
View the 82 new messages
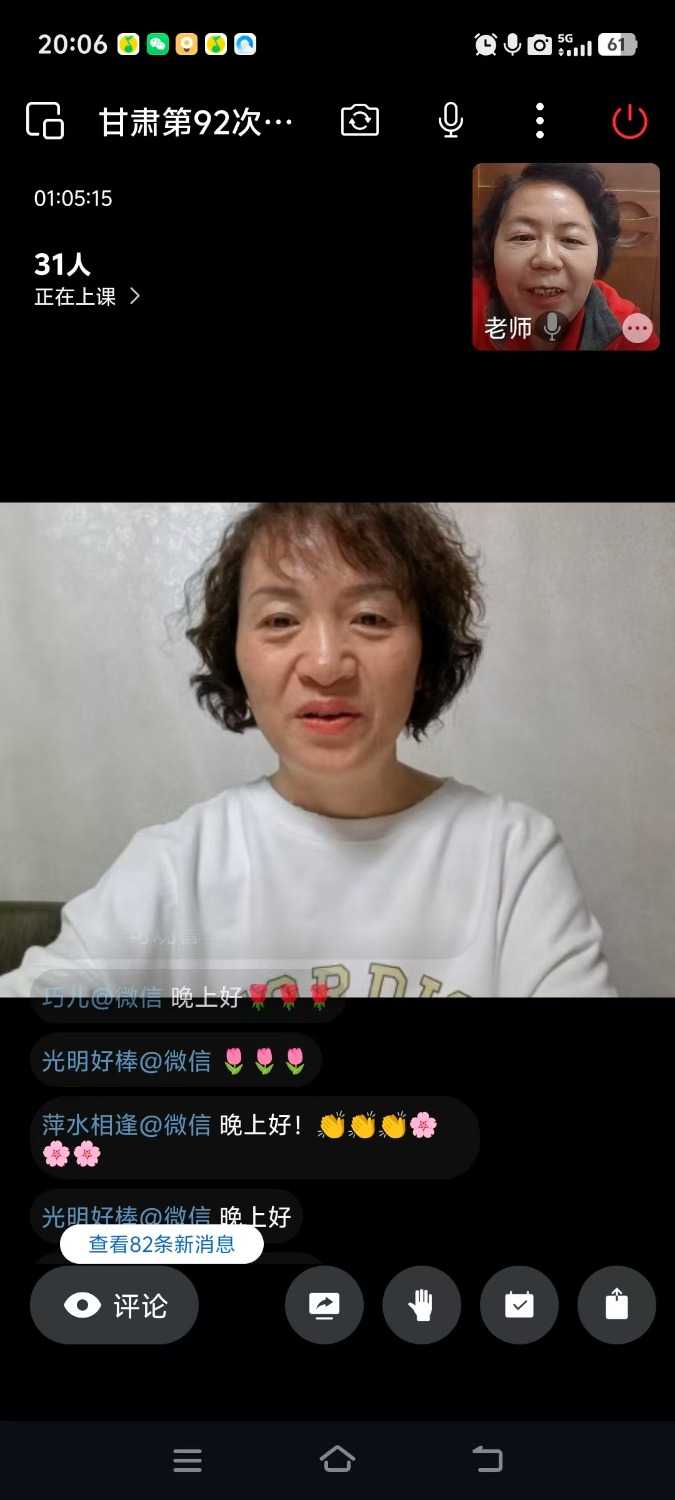click(x=162, y=1244)
